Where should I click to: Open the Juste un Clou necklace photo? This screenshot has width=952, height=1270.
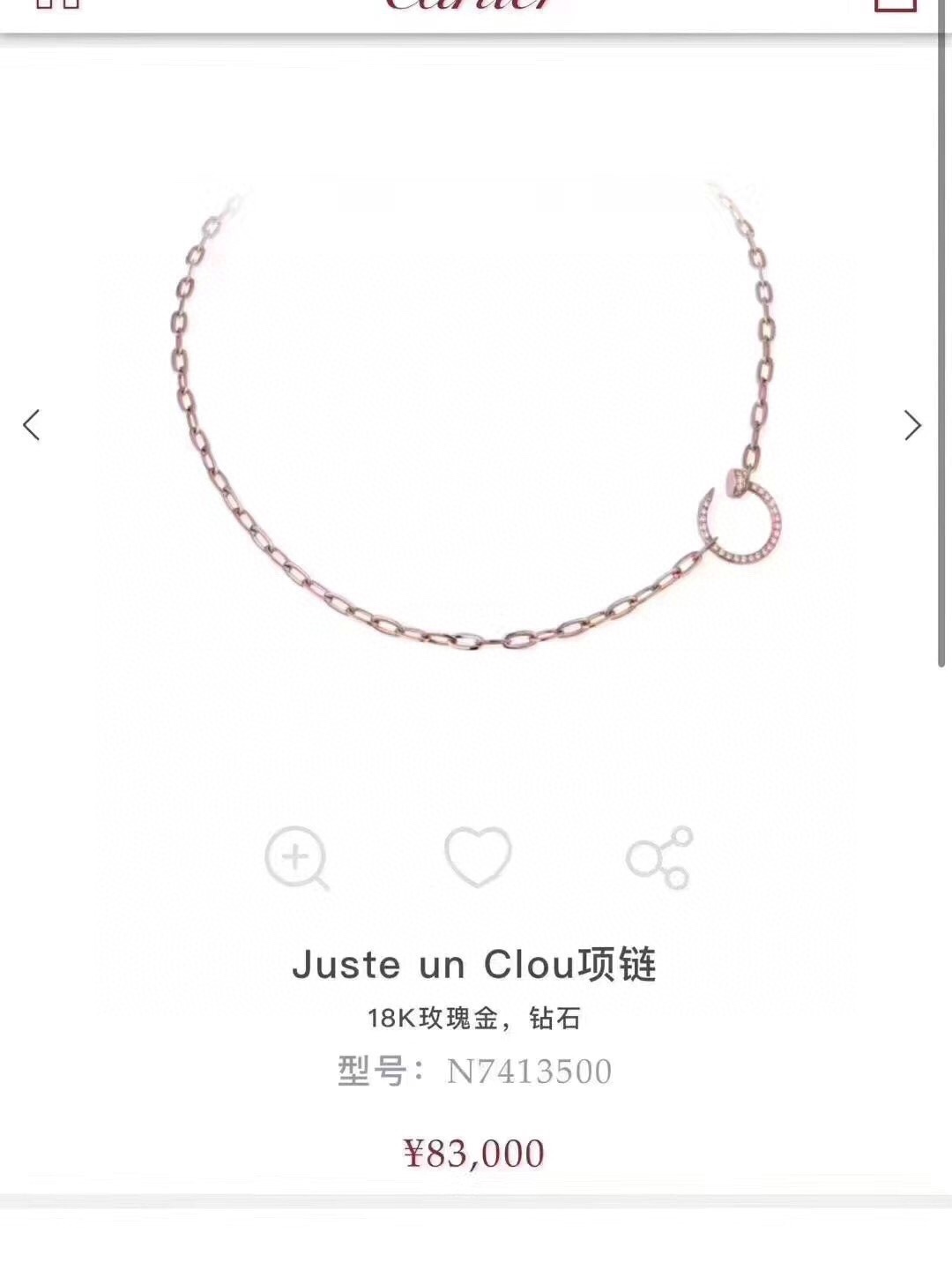pos(474,423)
